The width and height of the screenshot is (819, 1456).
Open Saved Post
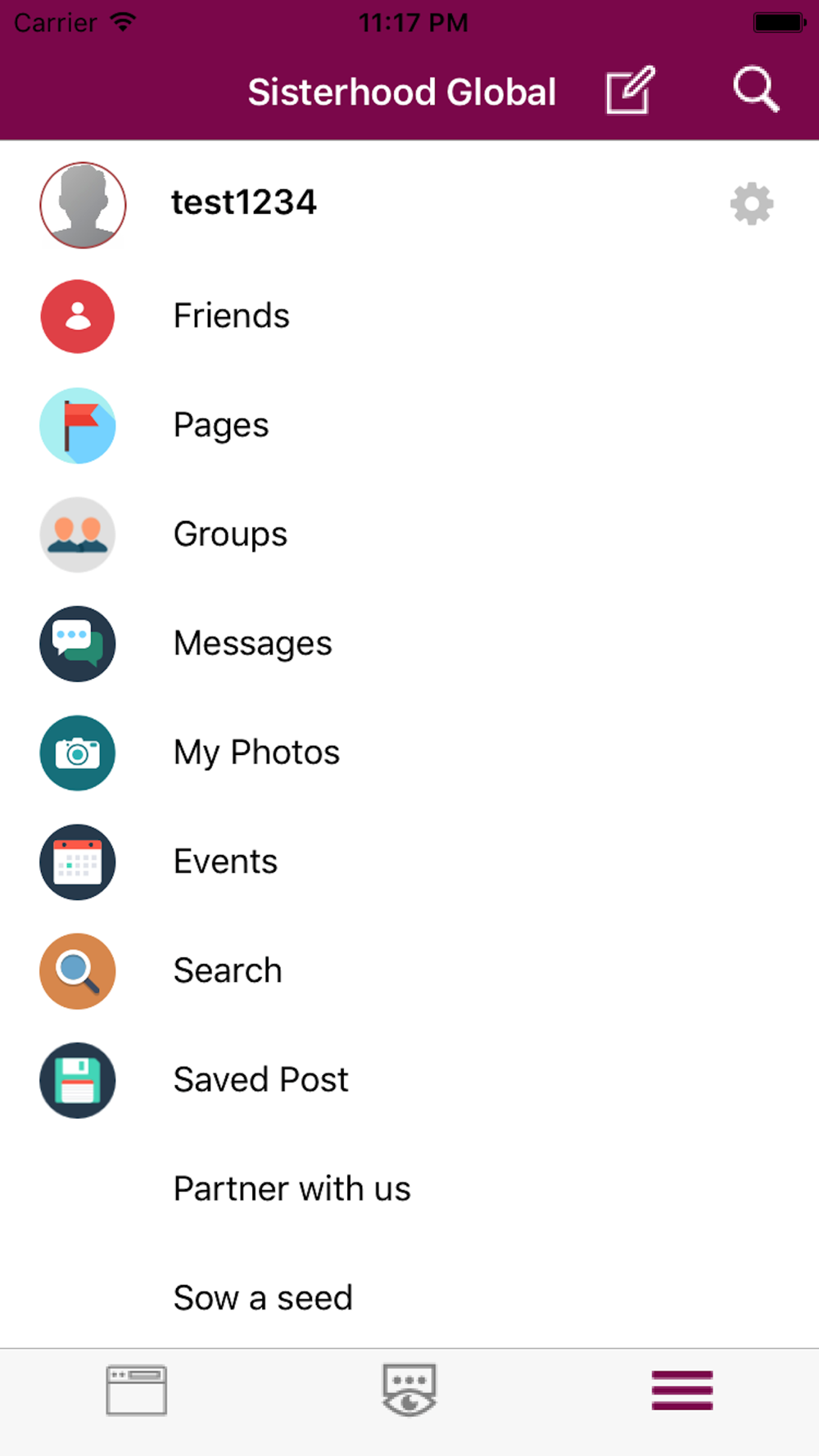(409, 1079)
